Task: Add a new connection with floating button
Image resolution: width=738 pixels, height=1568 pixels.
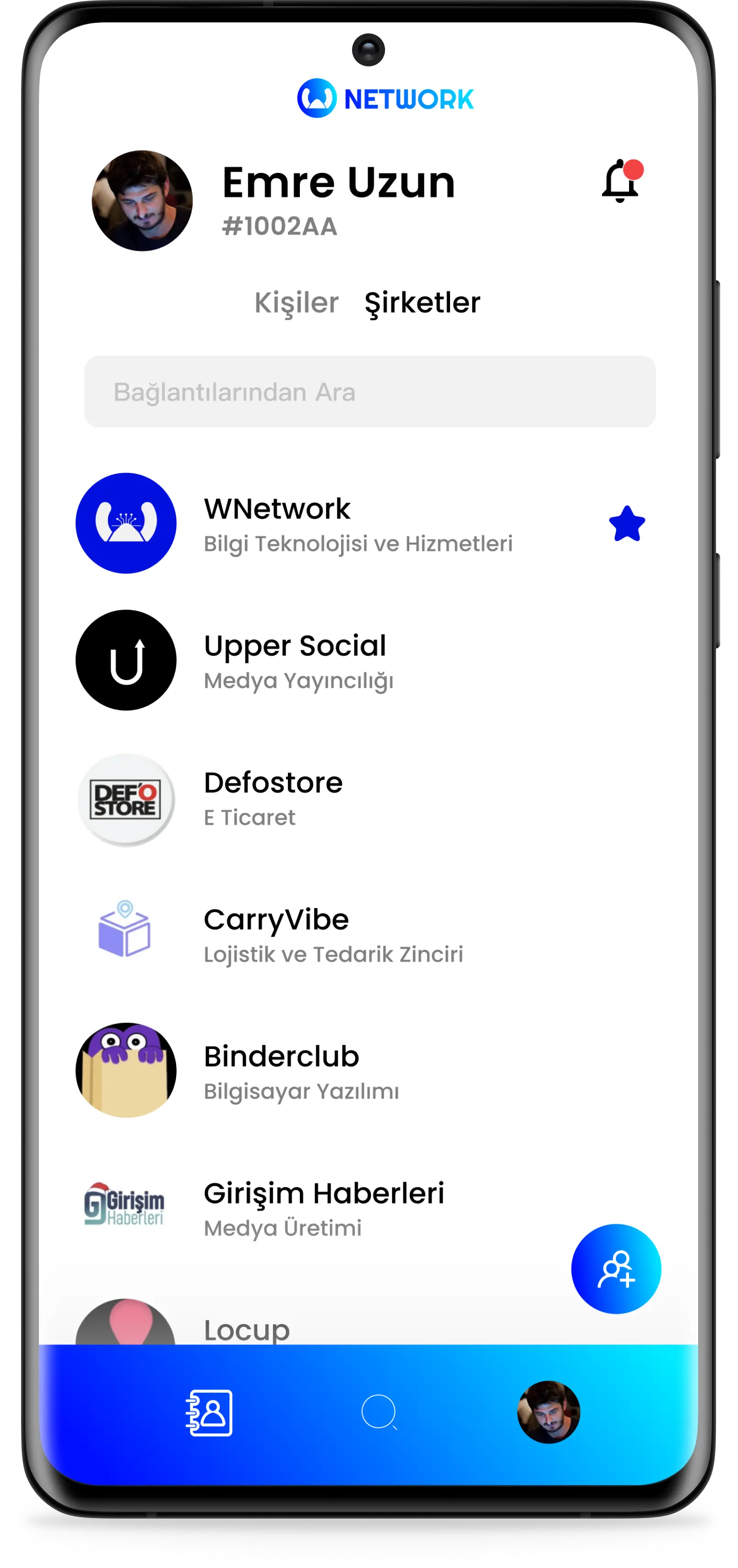Action: pyautogui.click(x=616, y=1269)
